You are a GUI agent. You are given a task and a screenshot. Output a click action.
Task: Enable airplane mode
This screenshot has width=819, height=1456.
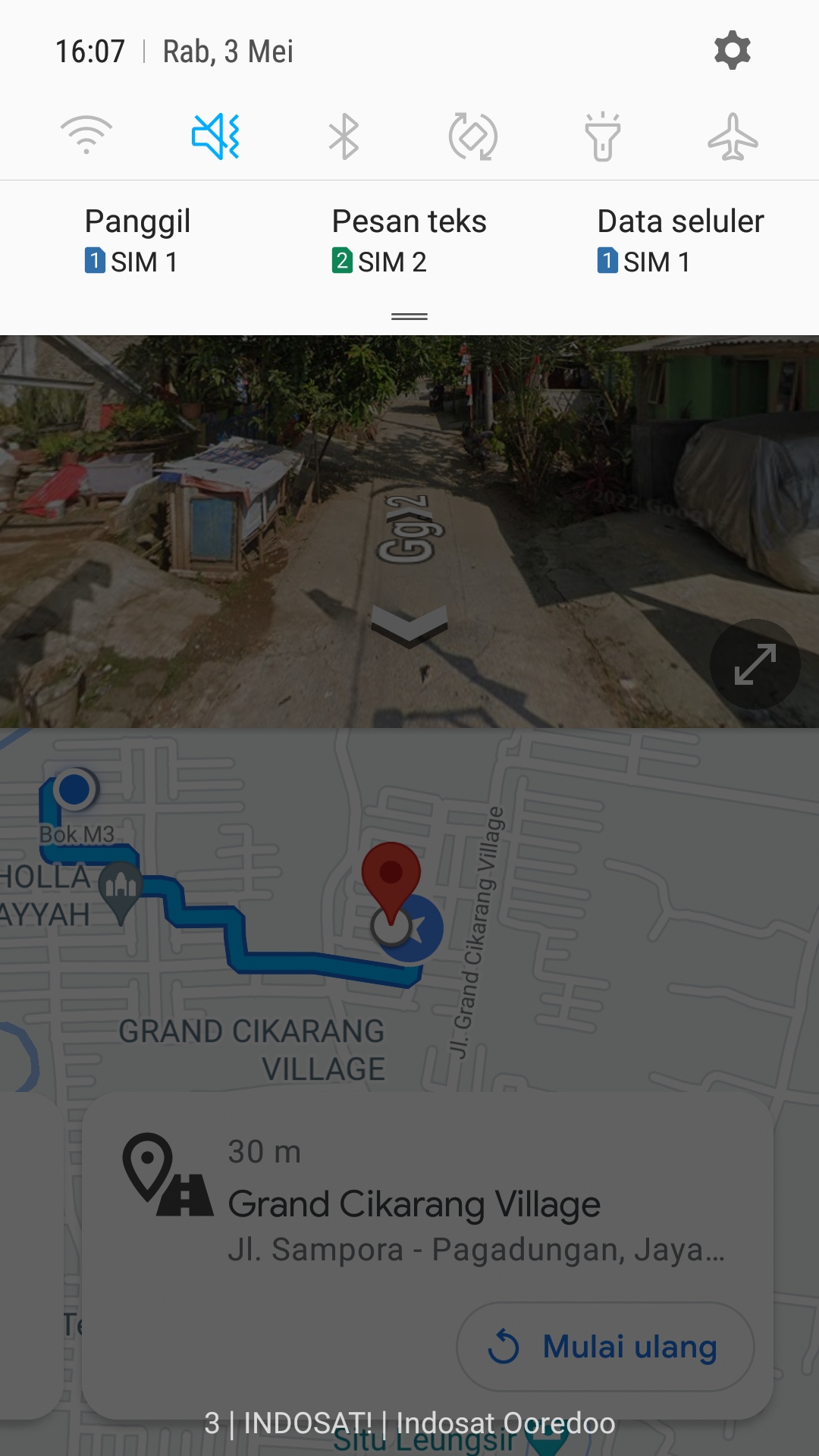(732, 136)
